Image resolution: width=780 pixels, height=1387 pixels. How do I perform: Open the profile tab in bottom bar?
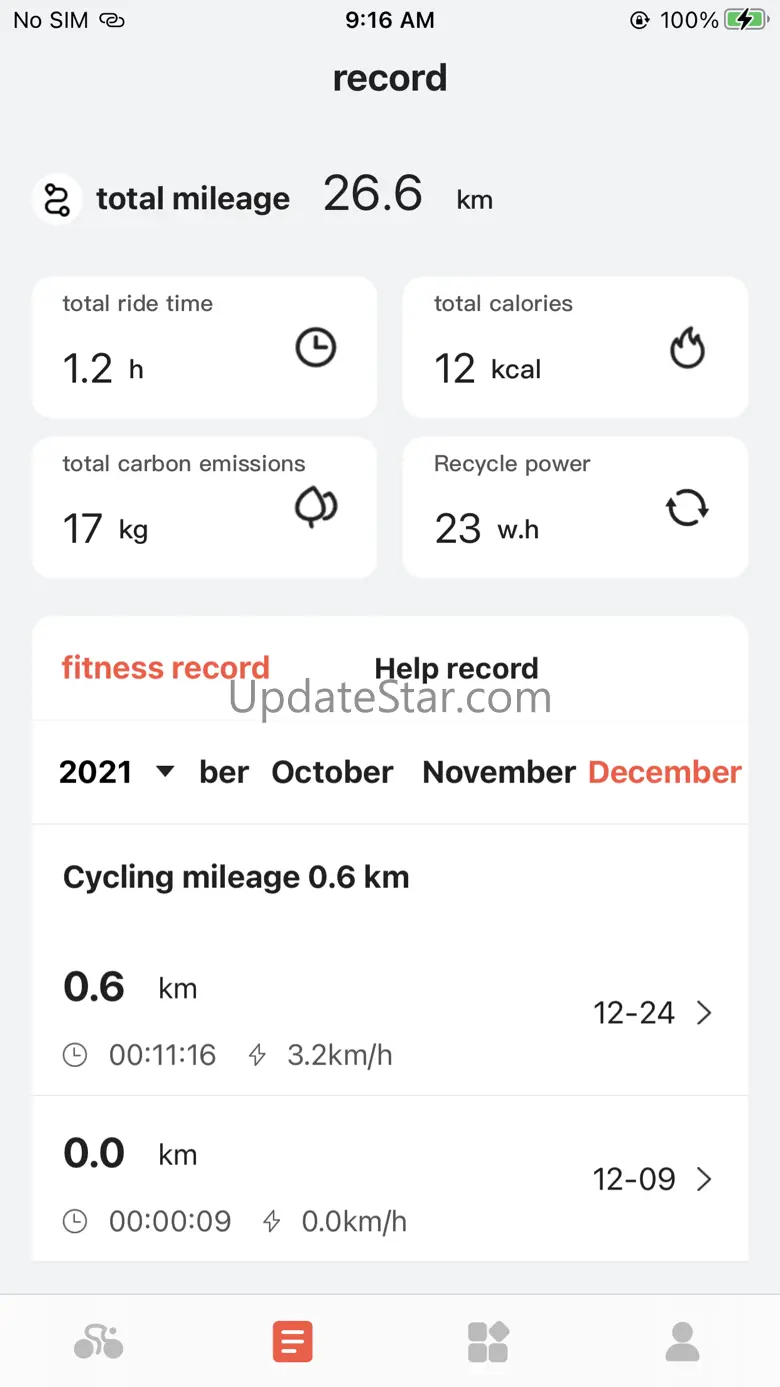click(x=682, y=1341)
